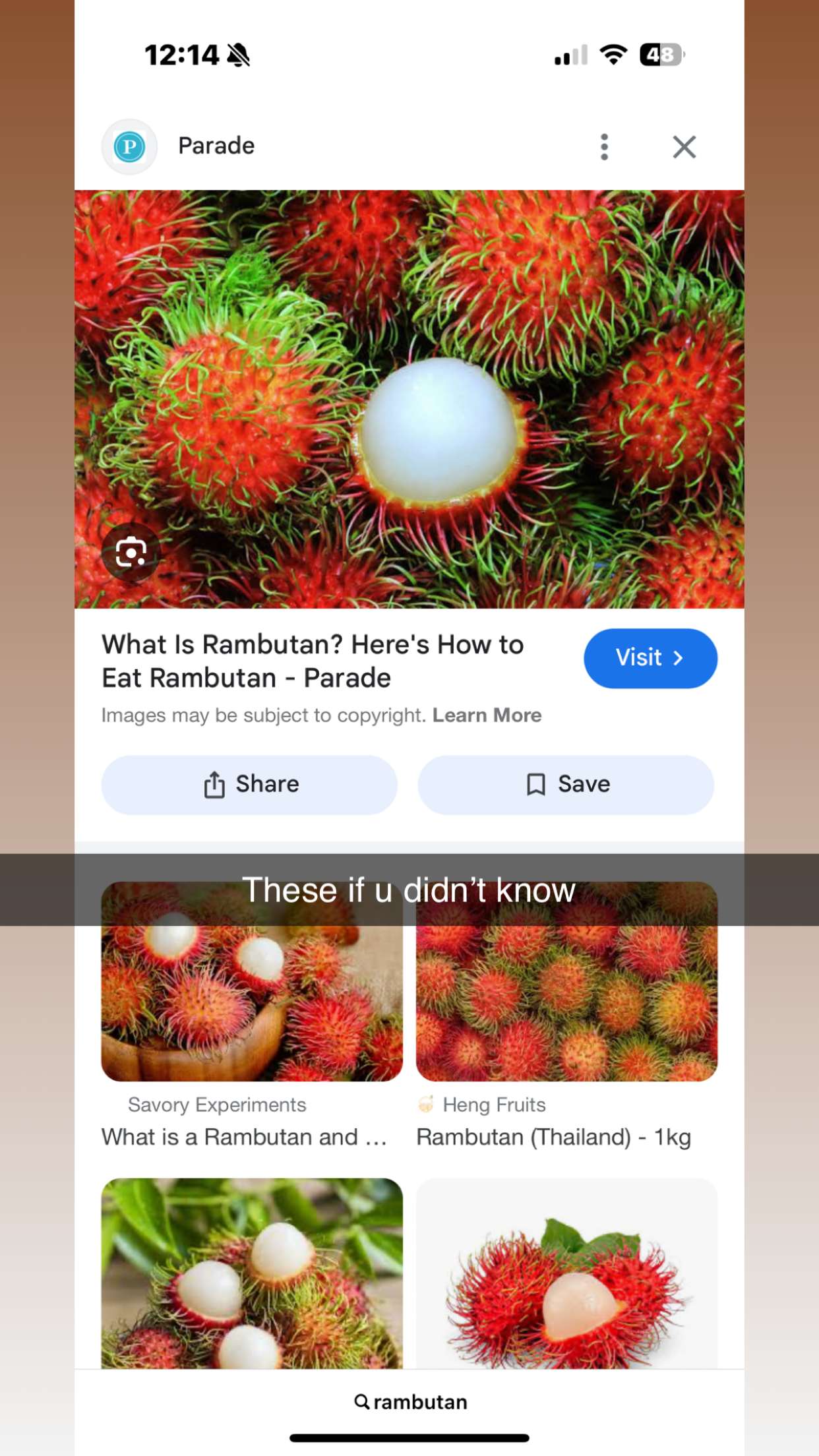819x1456 pixels.
Task: Open the Learn More copyright link
Action: point(488,714)
